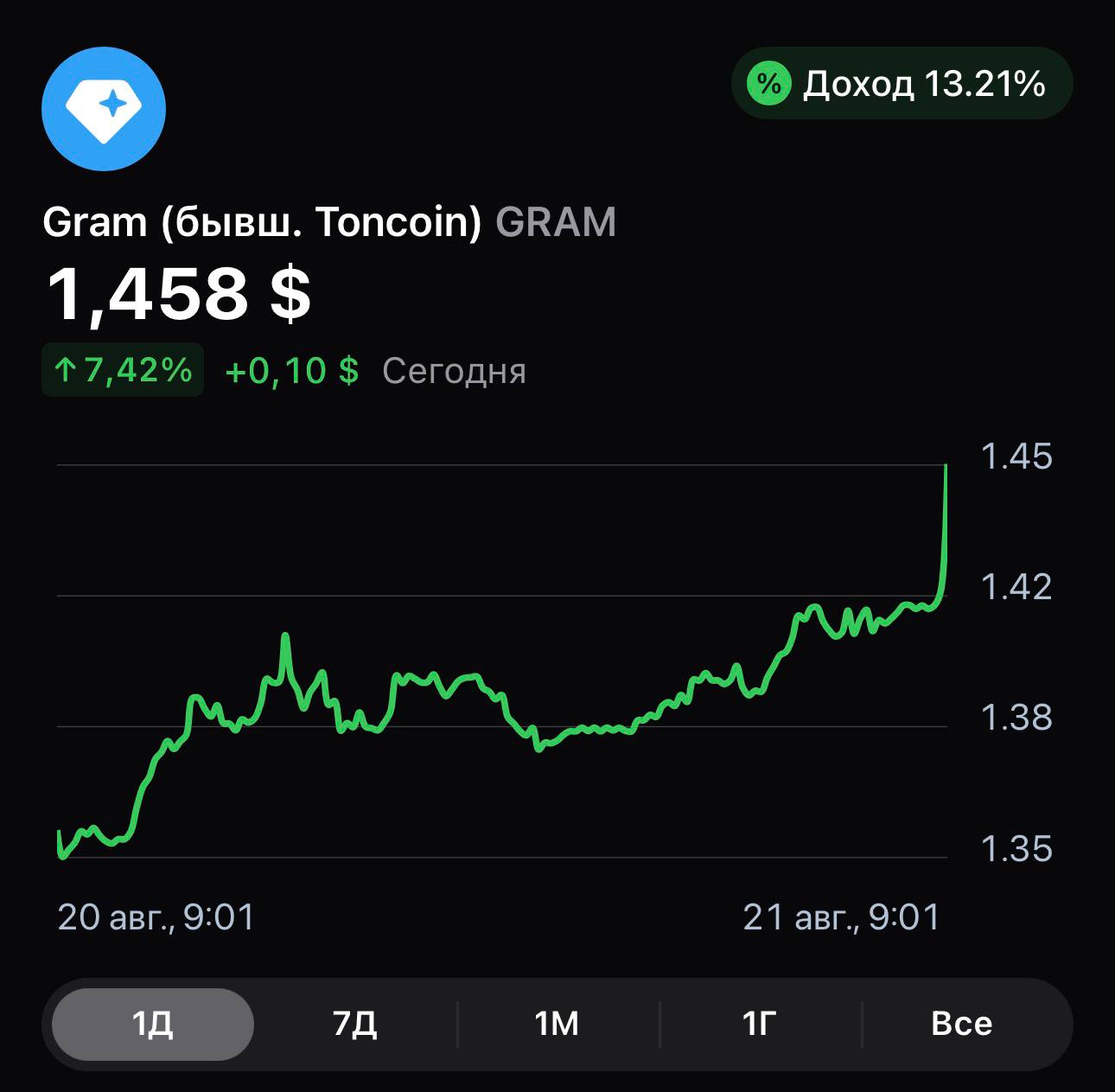This screenshot has width=1115, height=1092.
Task: Switch to the 1Г time range
Action: point(760,1024)
